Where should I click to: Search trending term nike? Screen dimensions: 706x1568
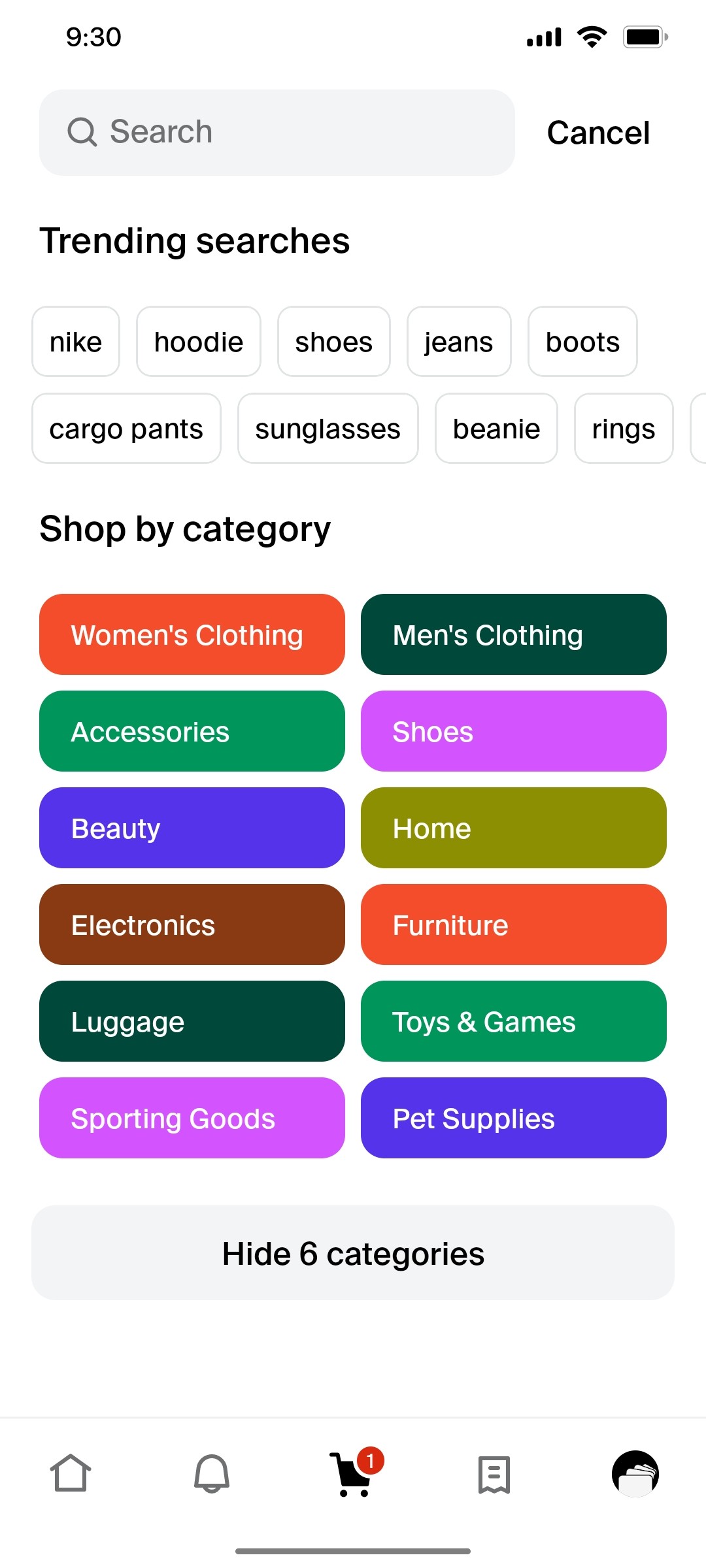pos(75,341)
